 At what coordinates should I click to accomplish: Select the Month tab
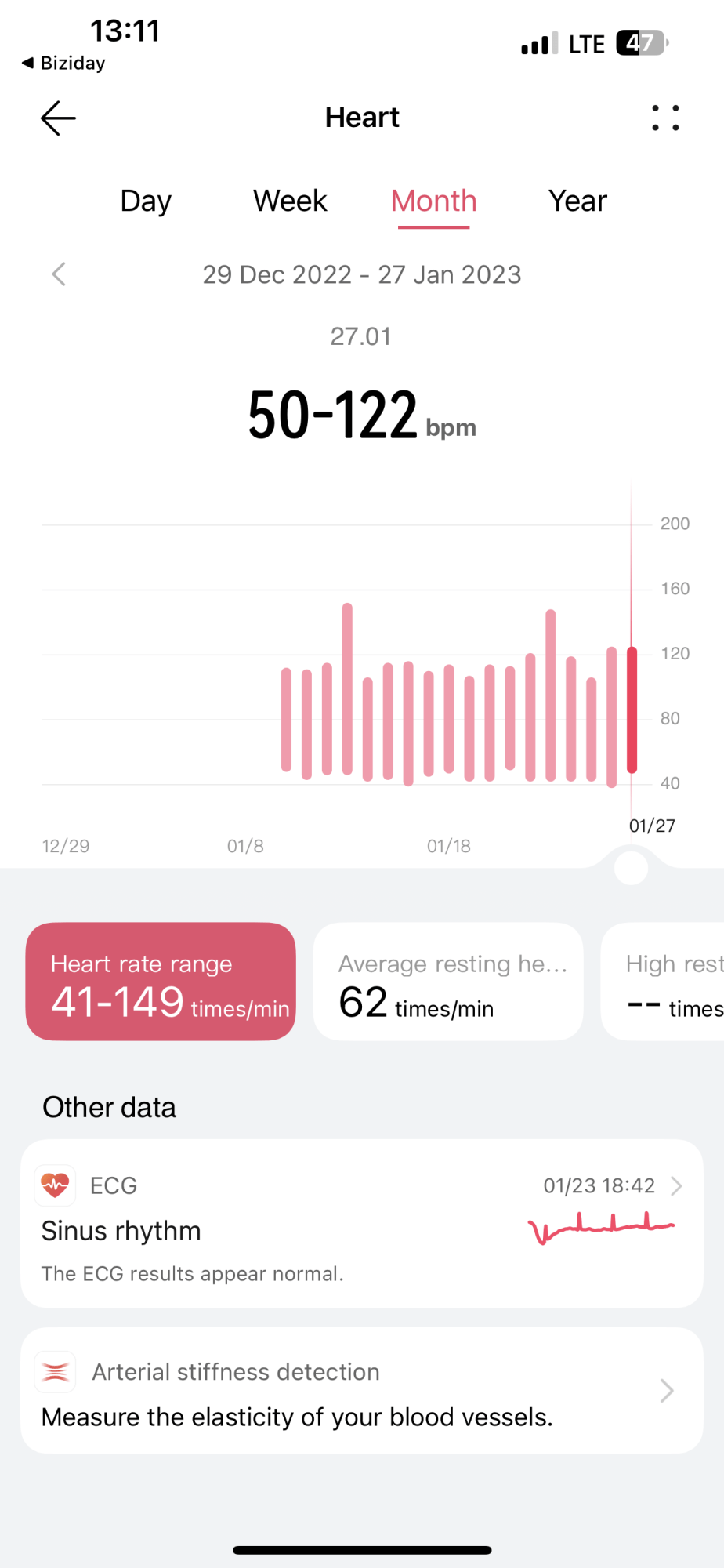coord(434,201)
